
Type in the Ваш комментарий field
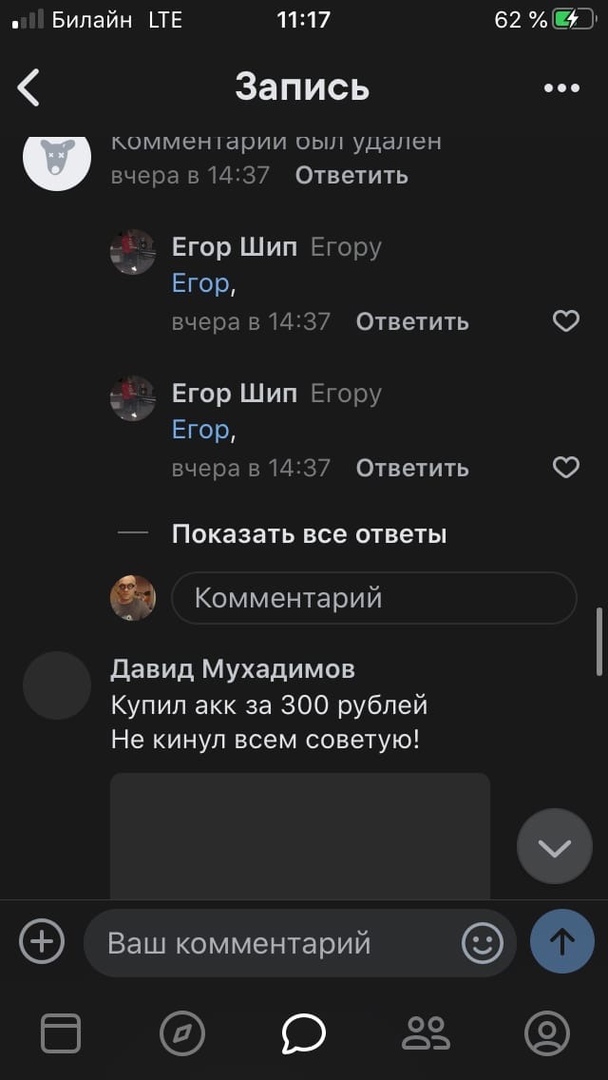pyautogui.click(x=270, y=942)
